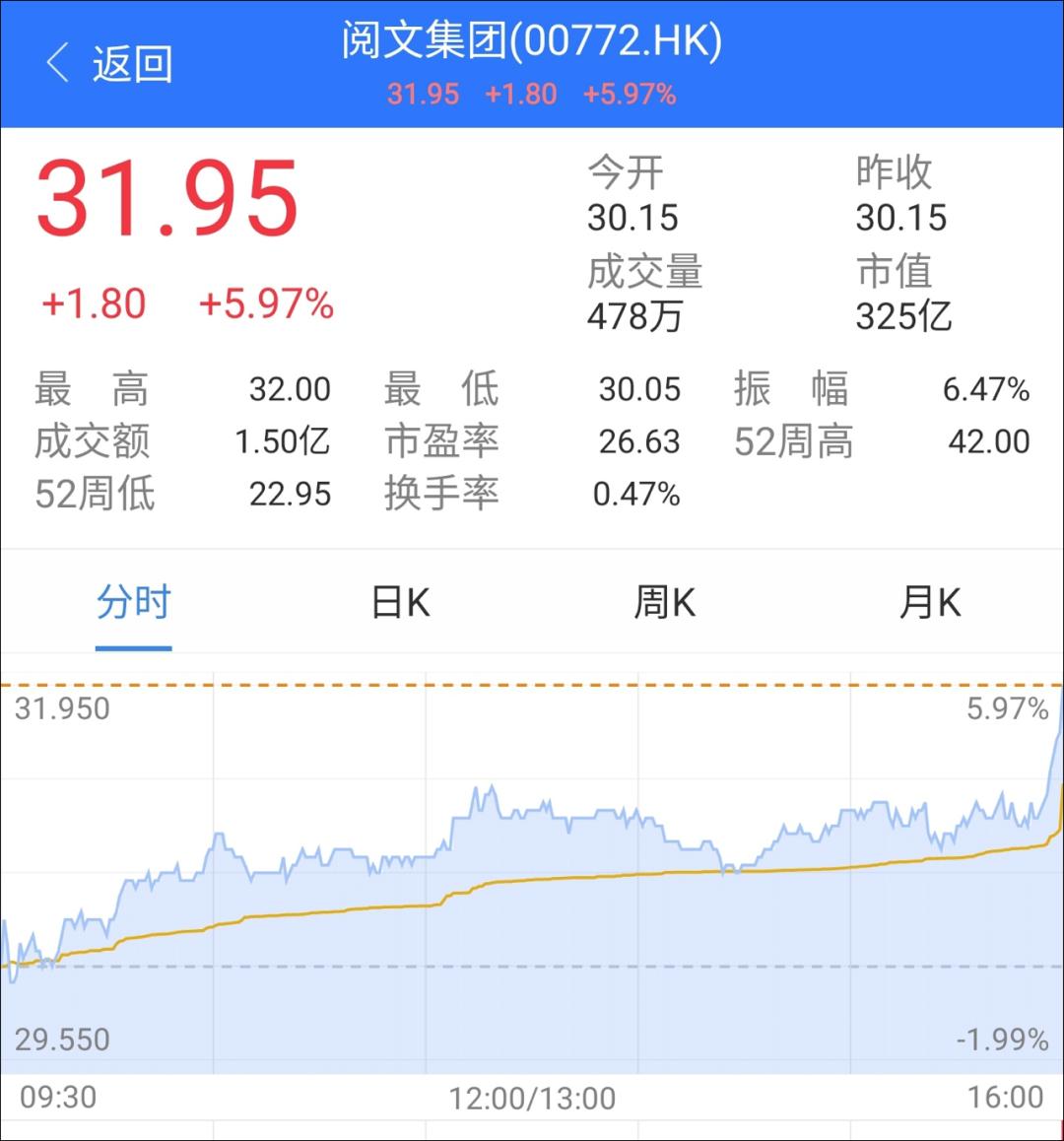Screen dimensions: 1064x1141
Task: Select the 分时 intraday chart tab
Action: (134, 602)
